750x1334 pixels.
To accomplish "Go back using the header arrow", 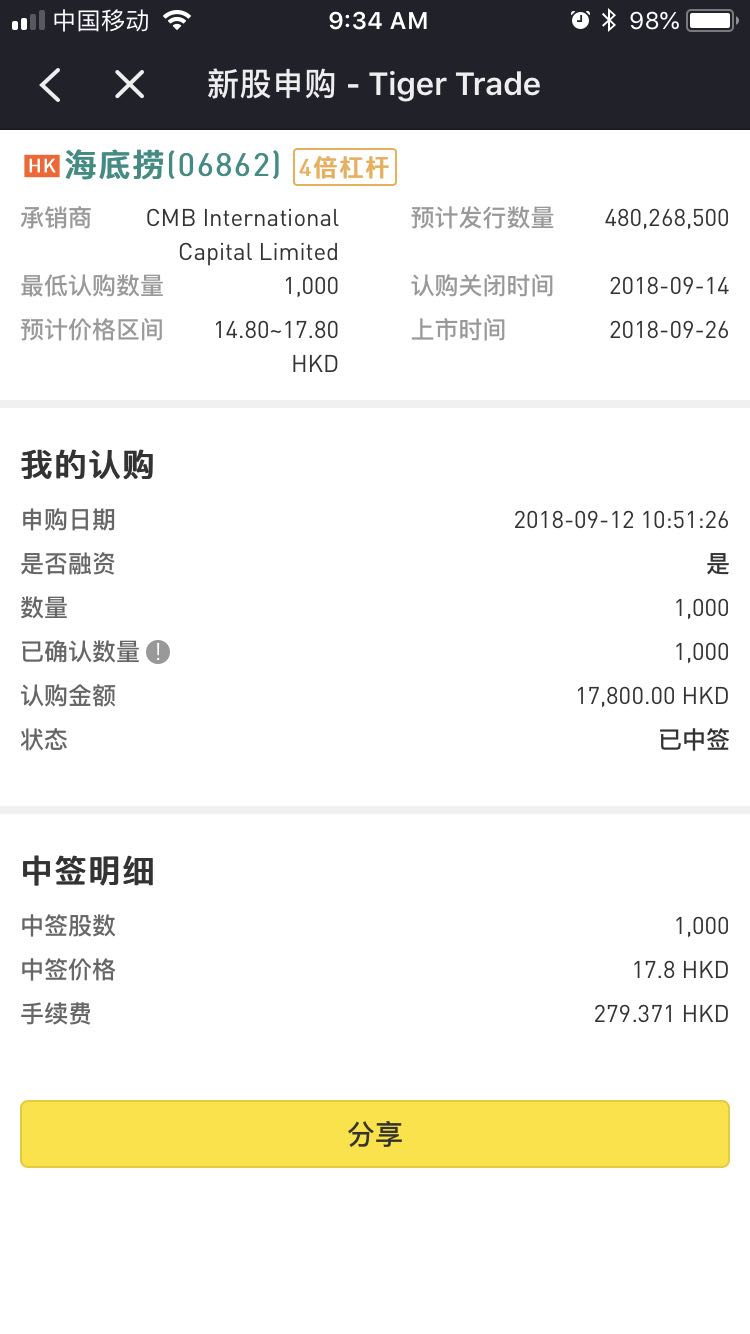I will coord(50,85).
